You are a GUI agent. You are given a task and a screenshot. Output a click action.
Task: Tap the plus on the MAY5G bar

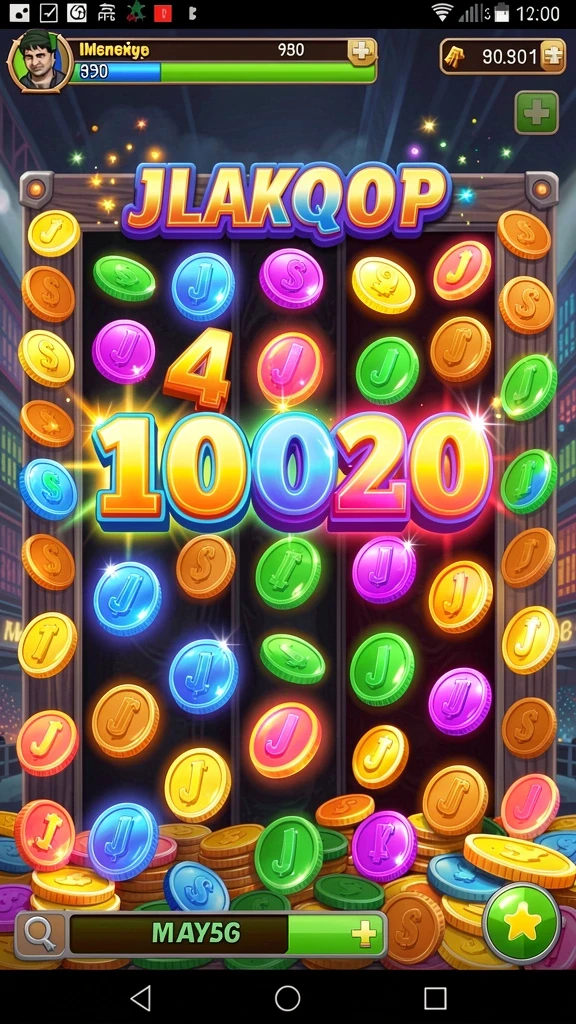click(364, 935)
